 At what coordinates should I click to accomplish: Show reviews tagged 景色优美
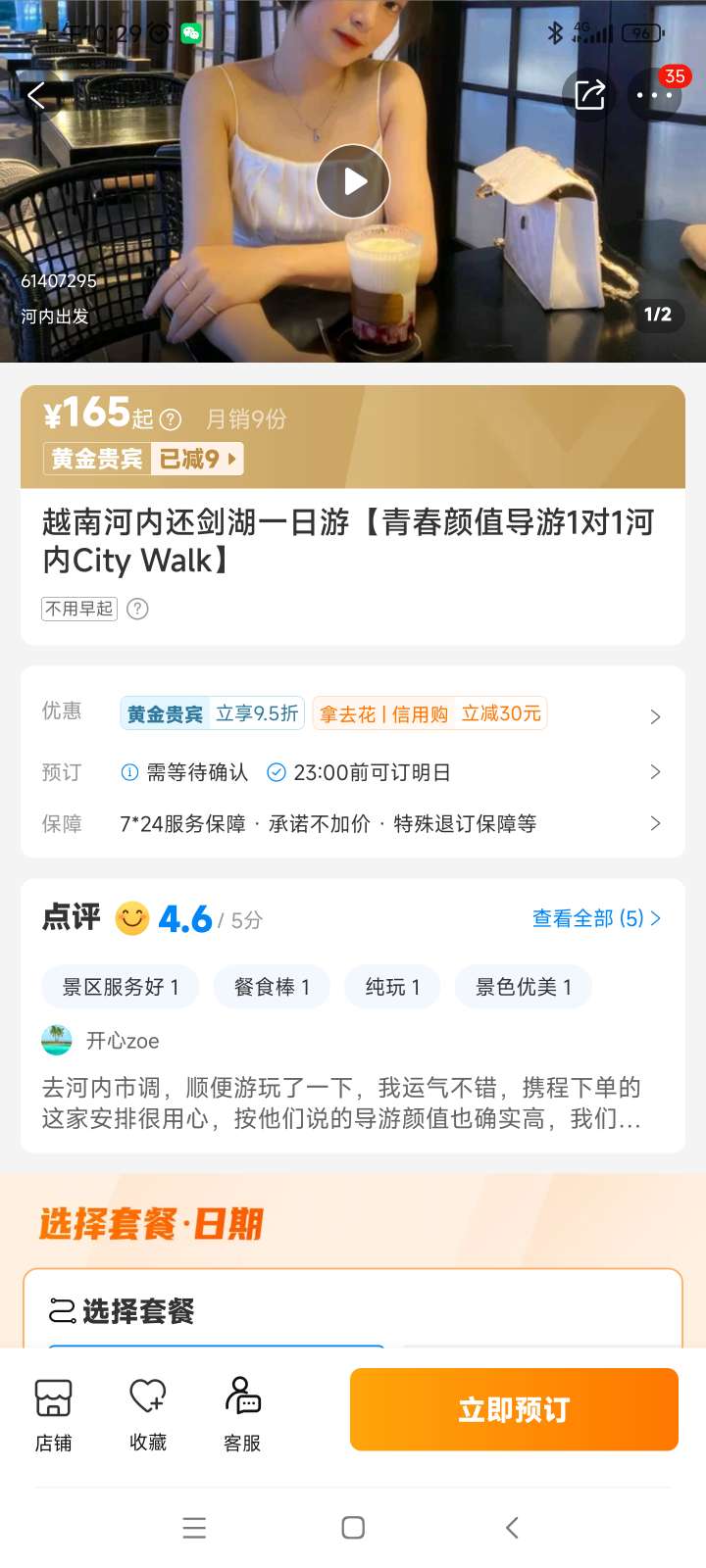pos(523,987)
